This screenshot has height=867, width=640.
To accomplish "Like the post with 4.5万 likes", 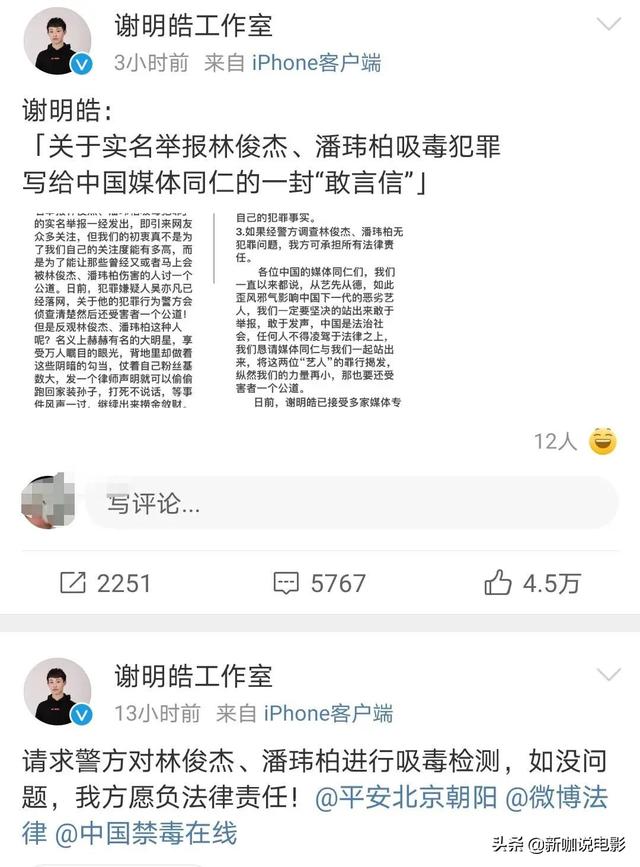I will coord(533,582).
